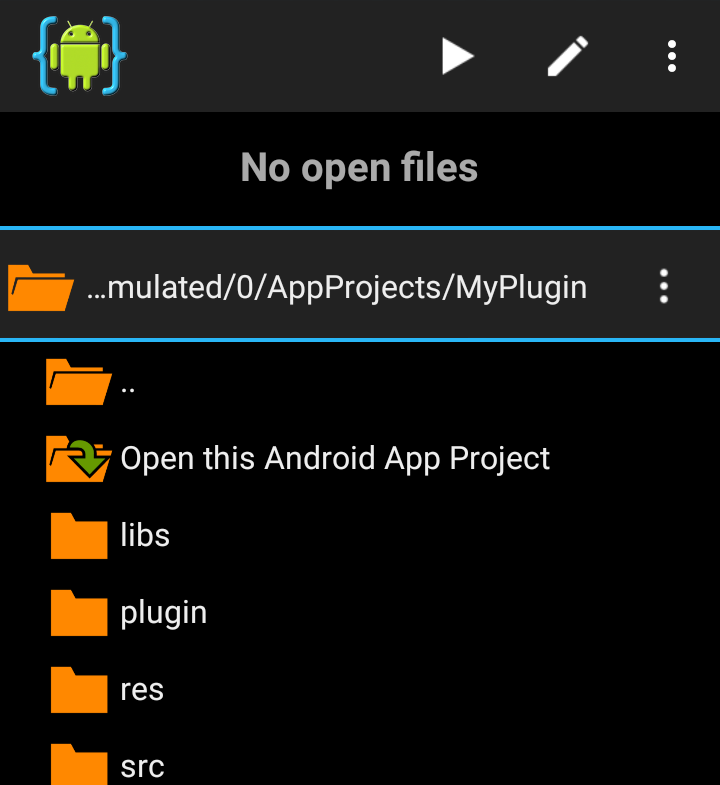The width and height of the screenshot is (720, 785).
Task: Open the top-right overflow menu
Action: click(x=672, y=56)
